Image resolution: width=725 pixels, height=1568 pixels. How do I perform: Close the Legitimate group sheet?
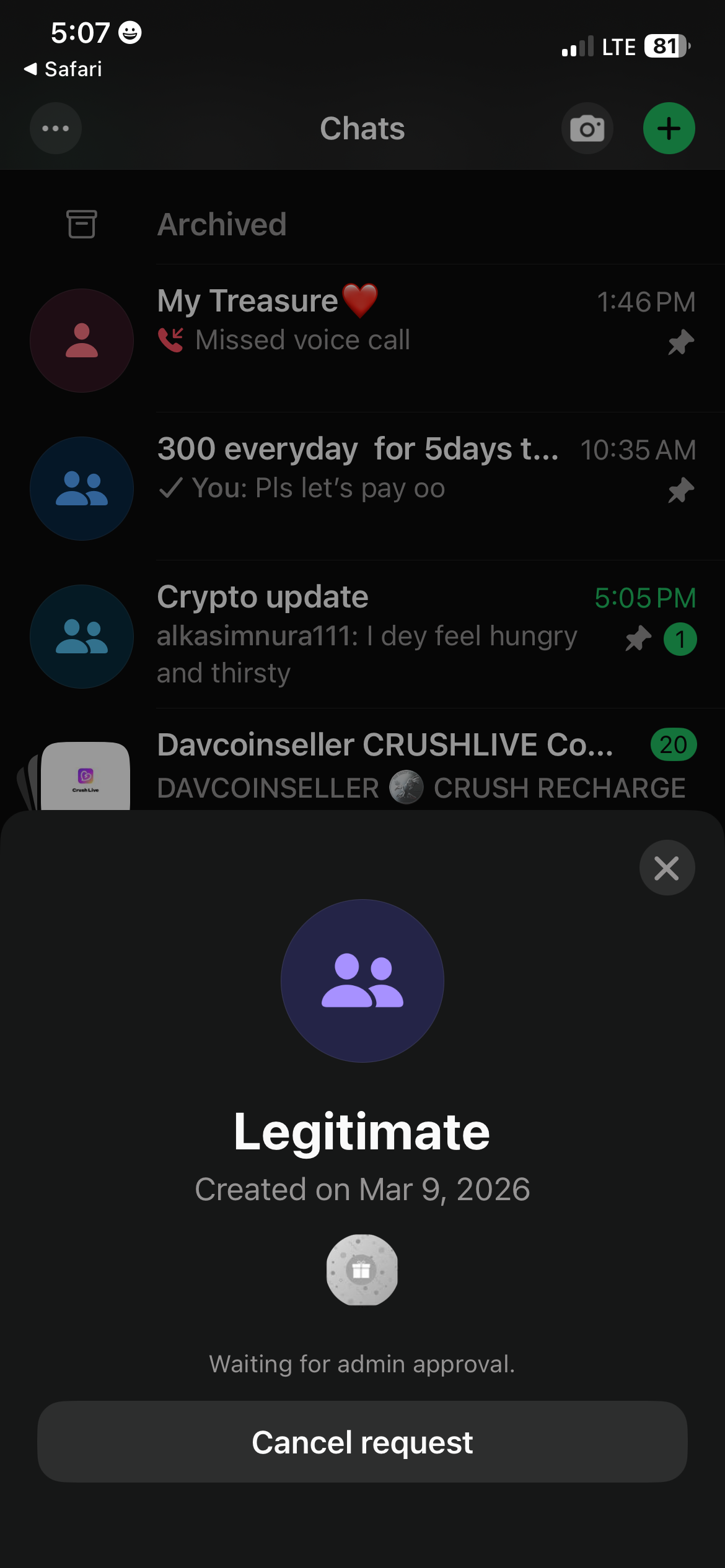click(667, 868)
